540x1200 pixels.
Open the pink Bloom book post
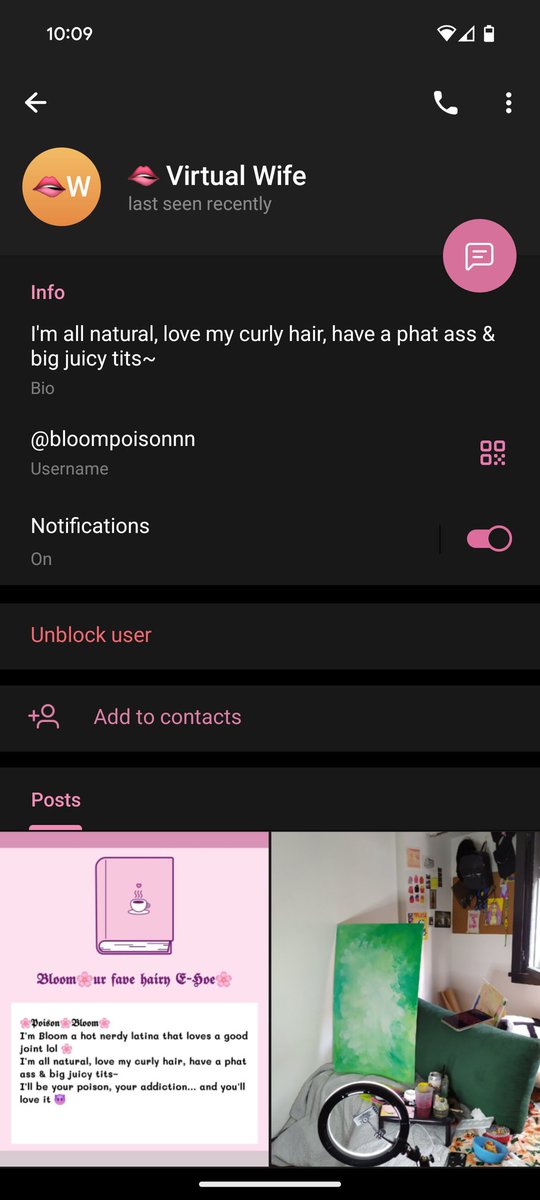[134, 999]
